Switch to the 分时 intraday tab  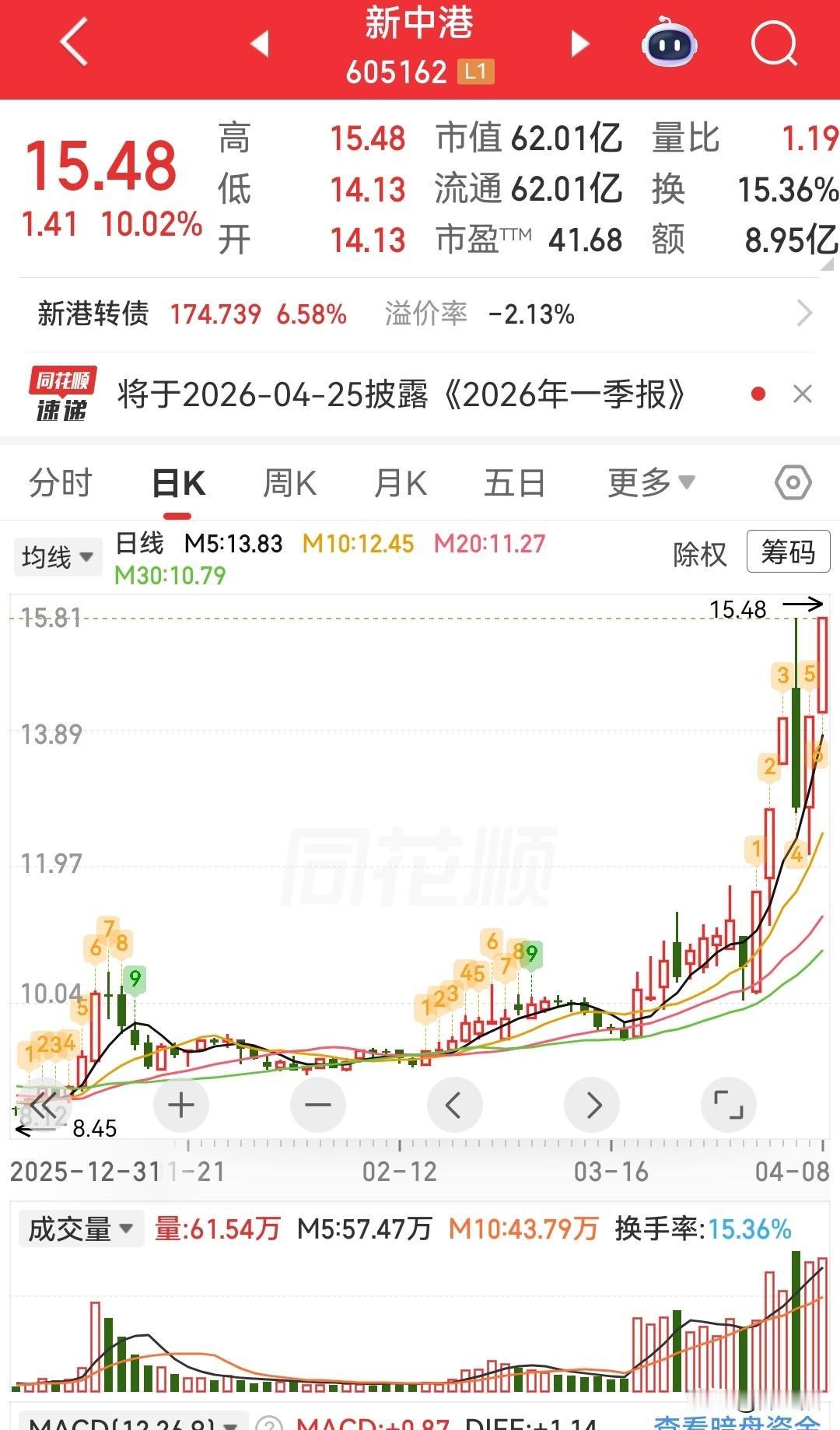61,482
